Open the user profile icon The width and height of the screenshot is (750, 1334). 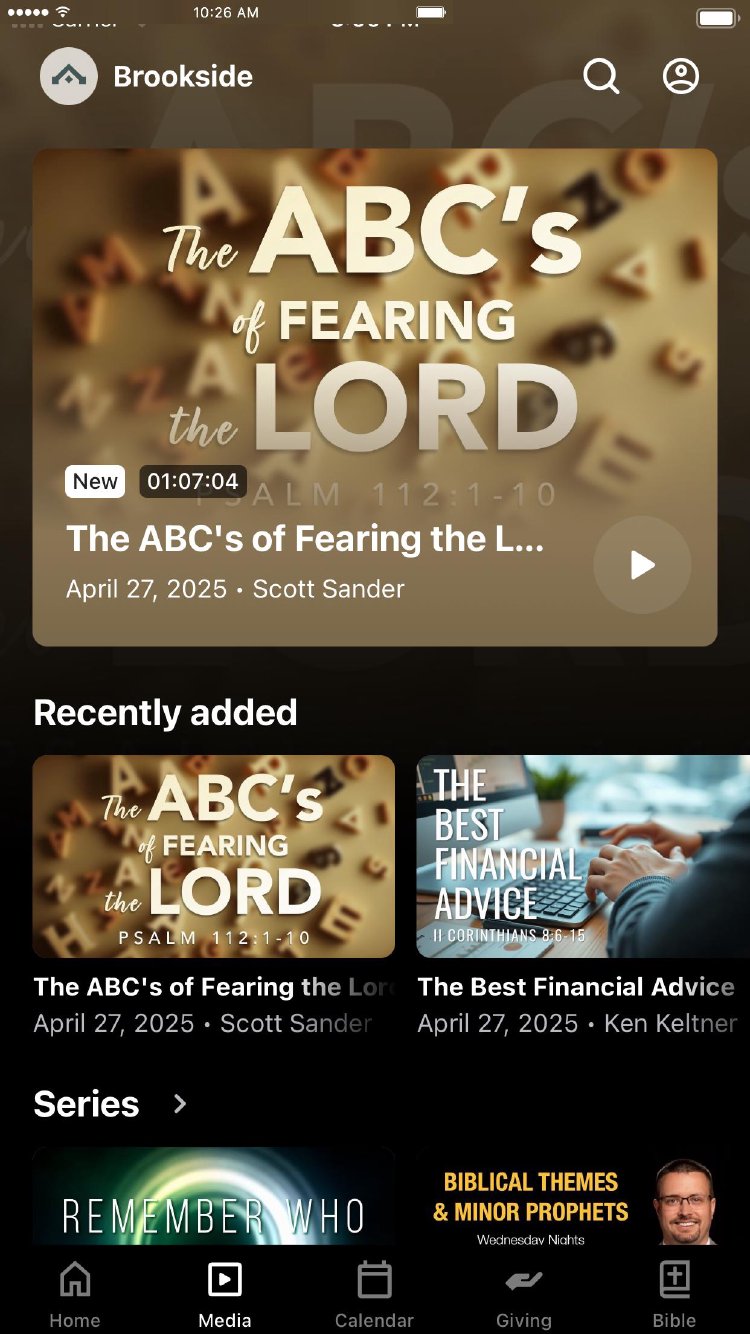[681, 76]
